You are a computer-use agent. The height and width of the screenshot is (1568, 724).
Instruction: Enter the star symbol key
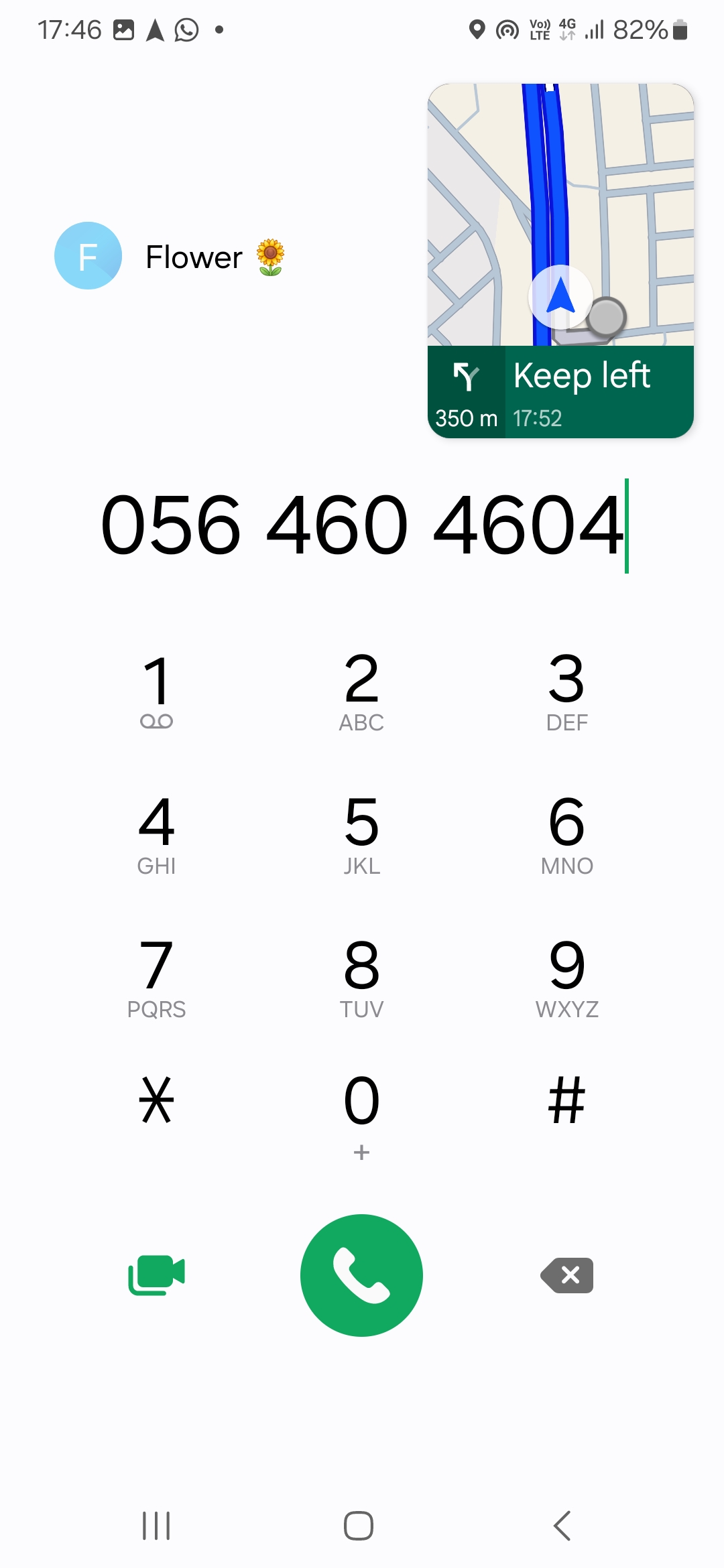tap(156, 1100)
